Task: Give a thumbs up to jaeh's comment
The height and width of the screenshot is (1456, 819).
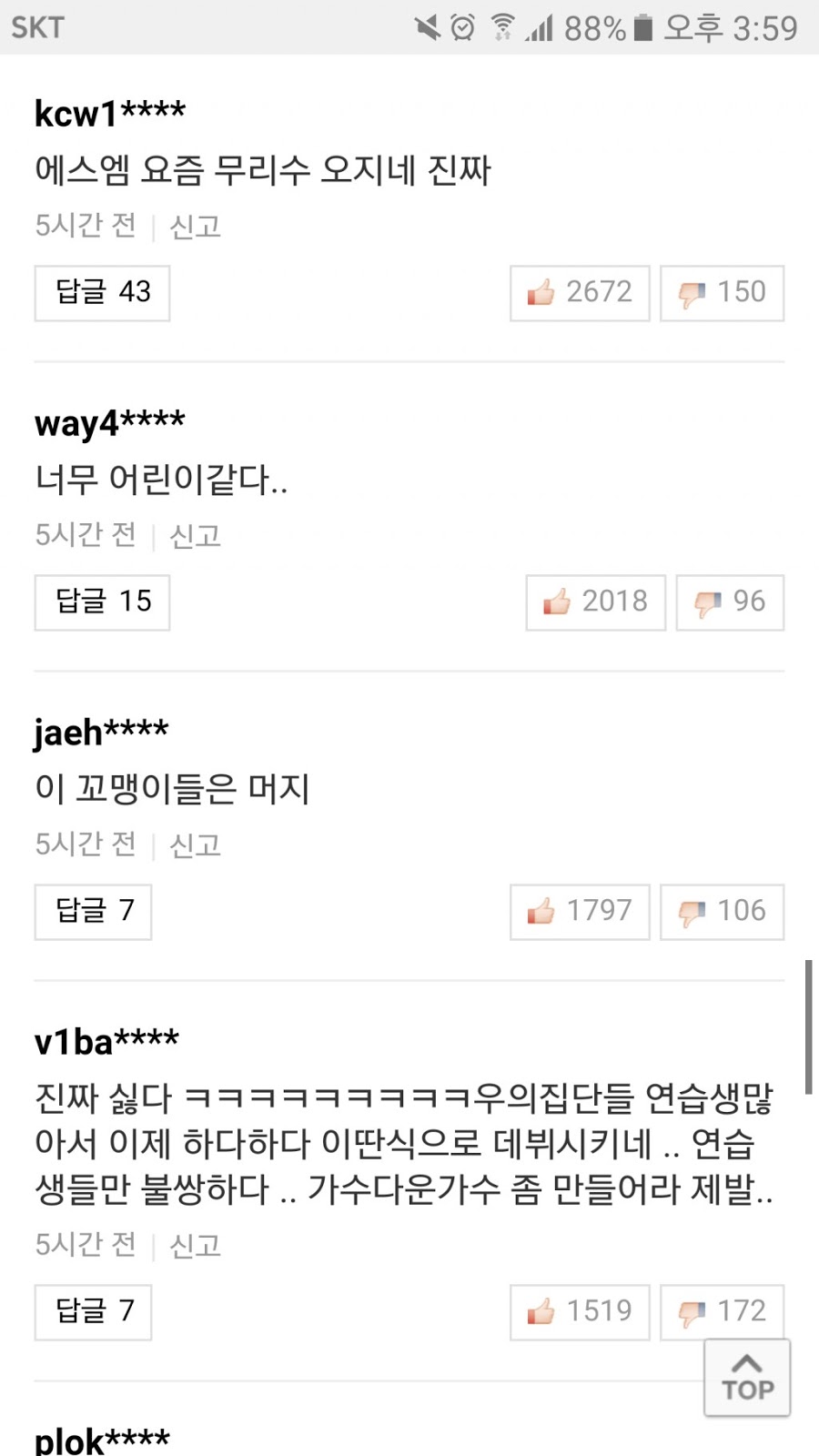Action: [580, 912]
